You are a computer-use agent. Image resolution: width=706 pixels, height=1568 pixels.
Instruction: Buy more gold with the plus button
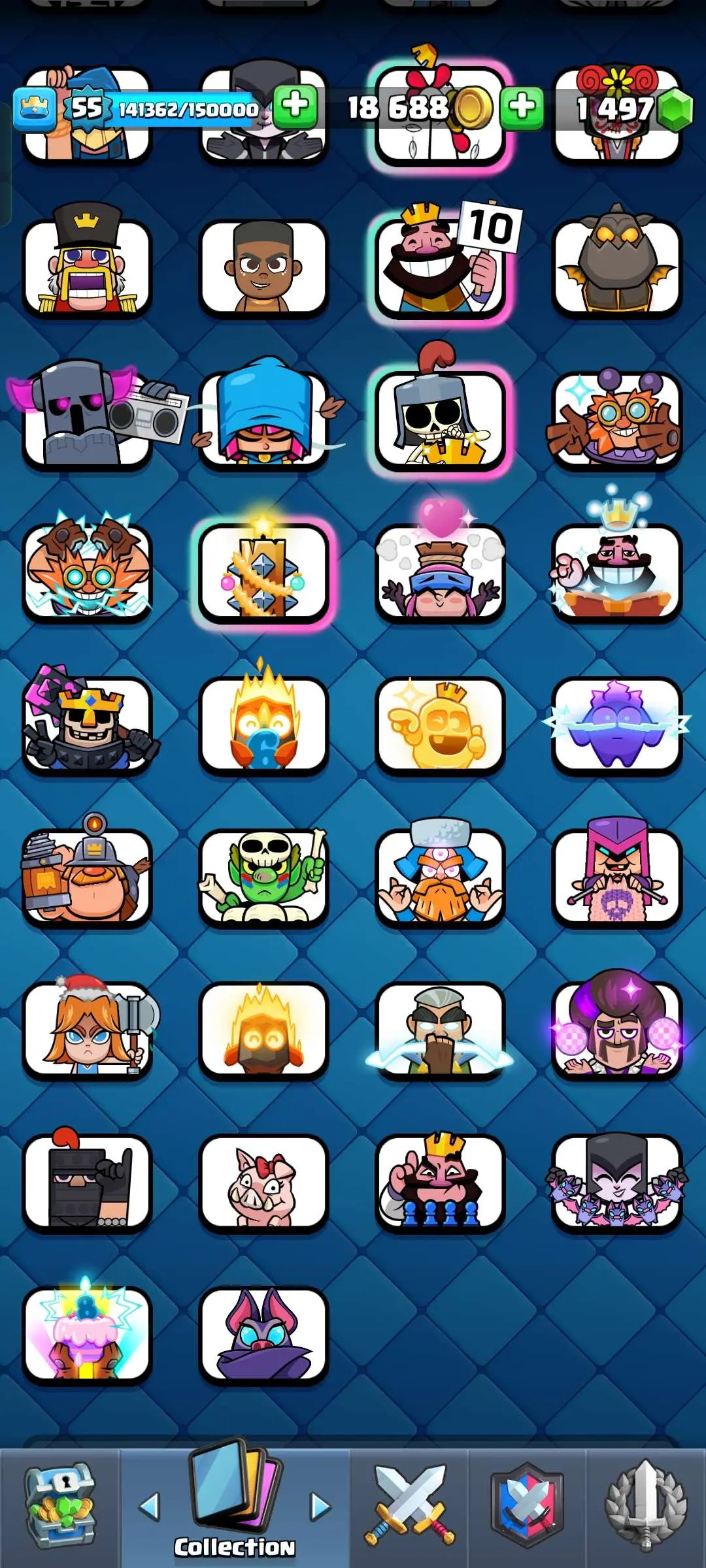[522, 106]
